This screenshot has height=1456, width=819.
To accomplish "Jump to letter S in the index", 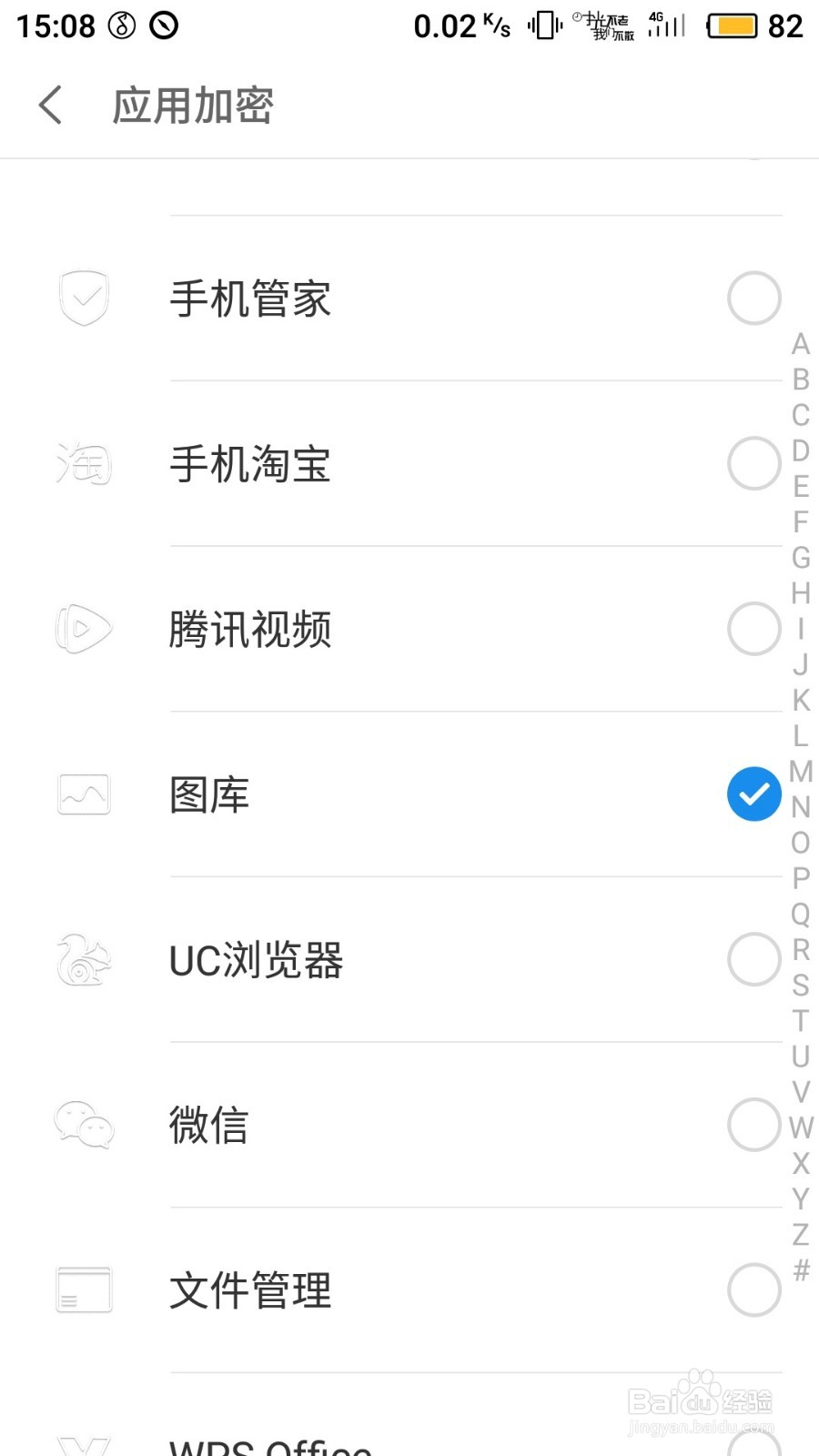I will click(x=801, y=986).
